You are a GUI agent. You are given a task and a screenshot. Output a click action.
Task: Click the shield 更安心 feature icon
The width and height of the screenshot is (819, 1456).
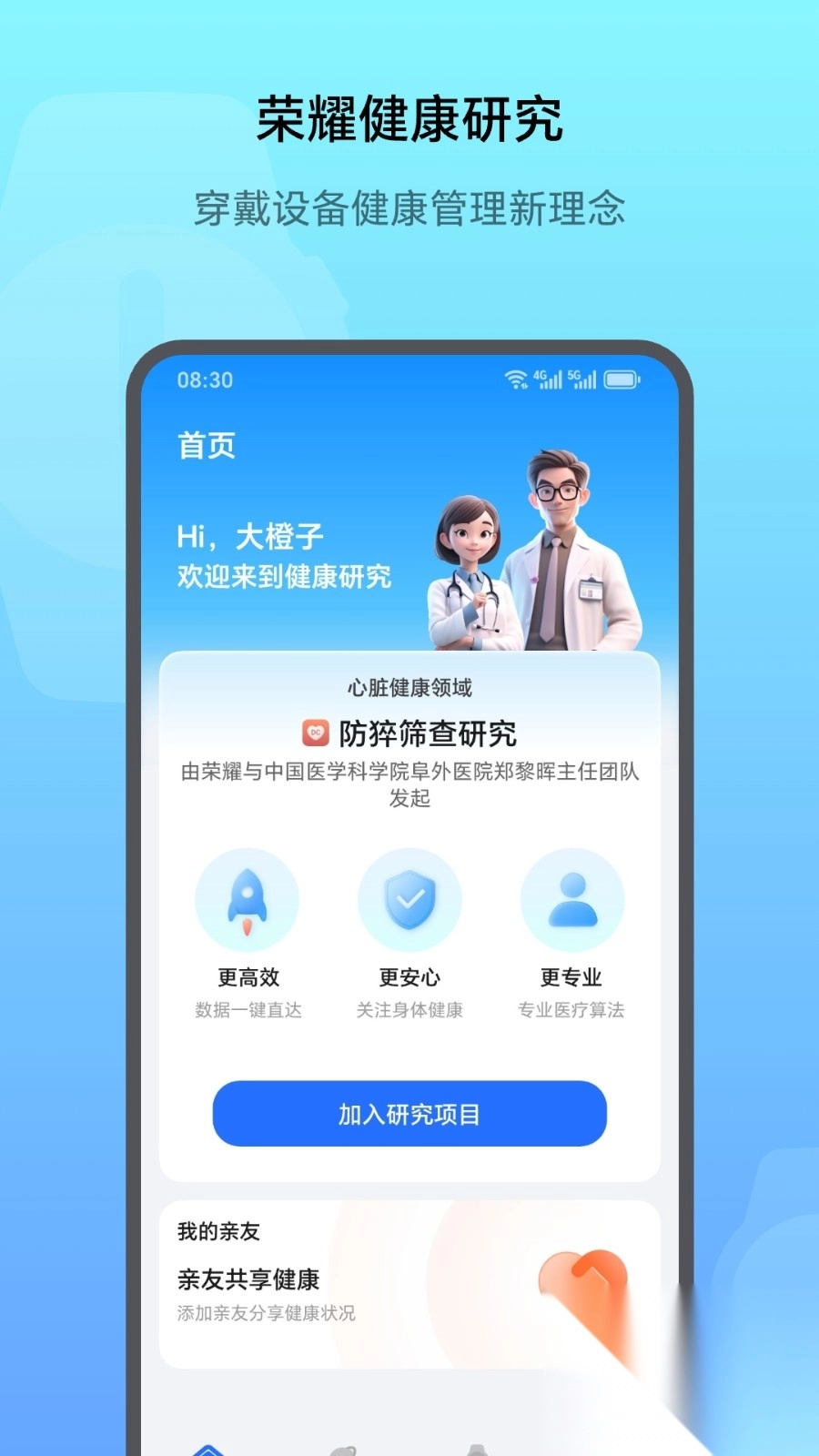(x=410, y=899)
